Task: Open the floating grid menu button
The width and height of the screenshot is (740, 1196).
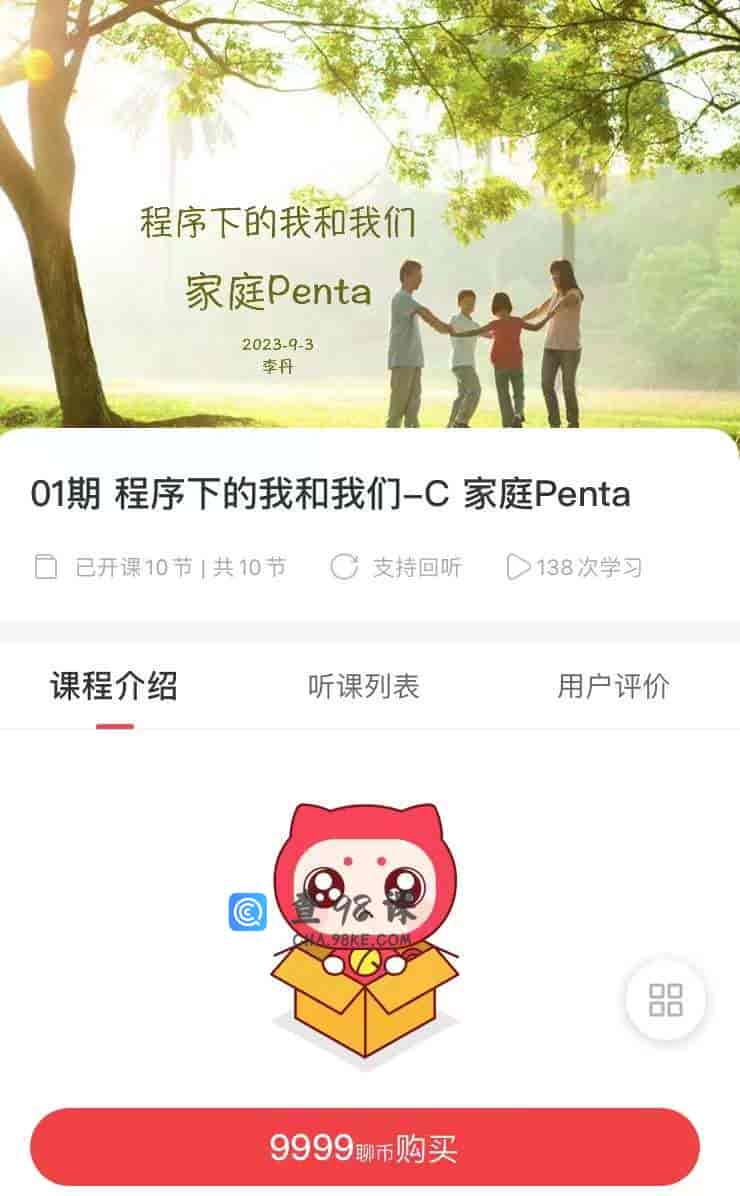Action: [x=664, y=1001]
